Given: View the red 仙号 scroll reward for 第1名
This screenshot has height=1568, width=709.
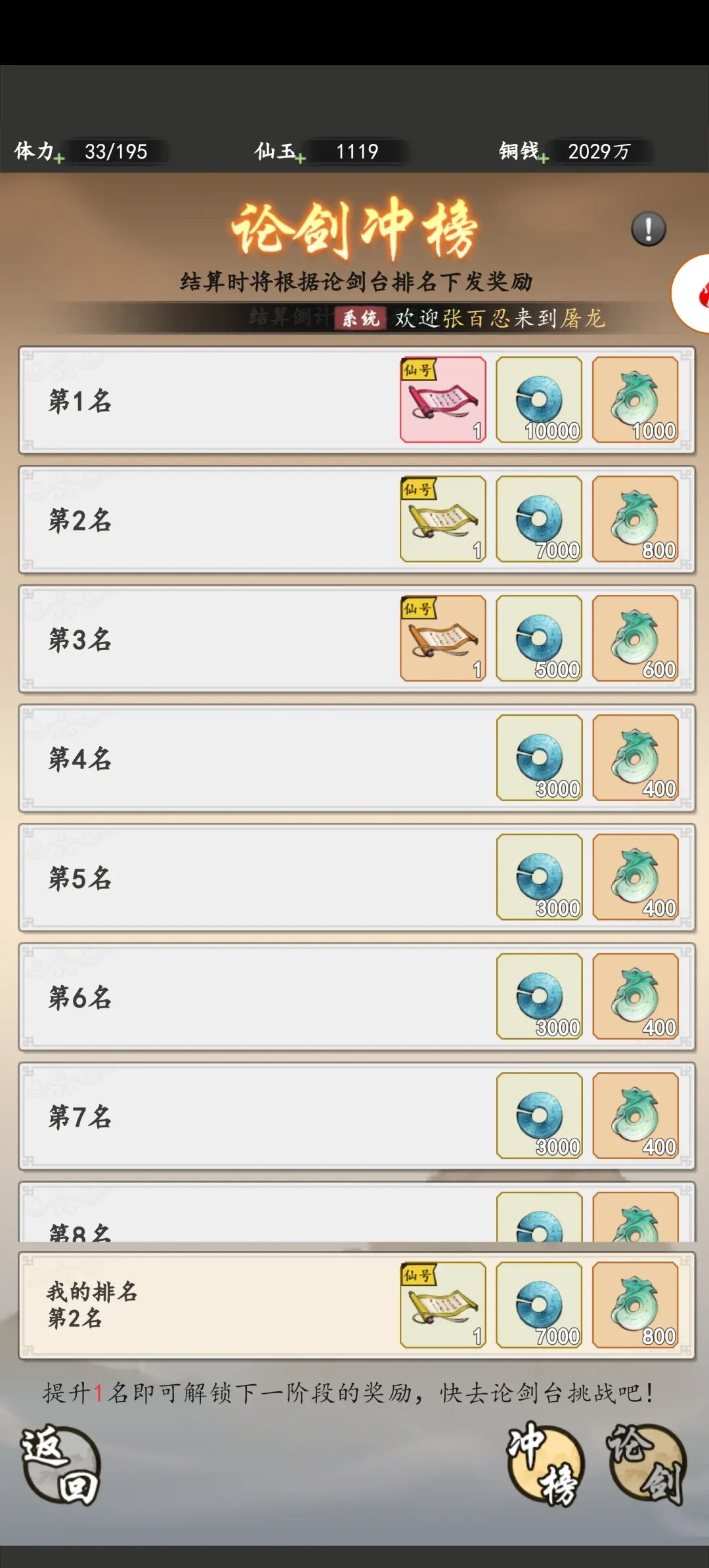Looking at the screenshot, I should point(443,399).
